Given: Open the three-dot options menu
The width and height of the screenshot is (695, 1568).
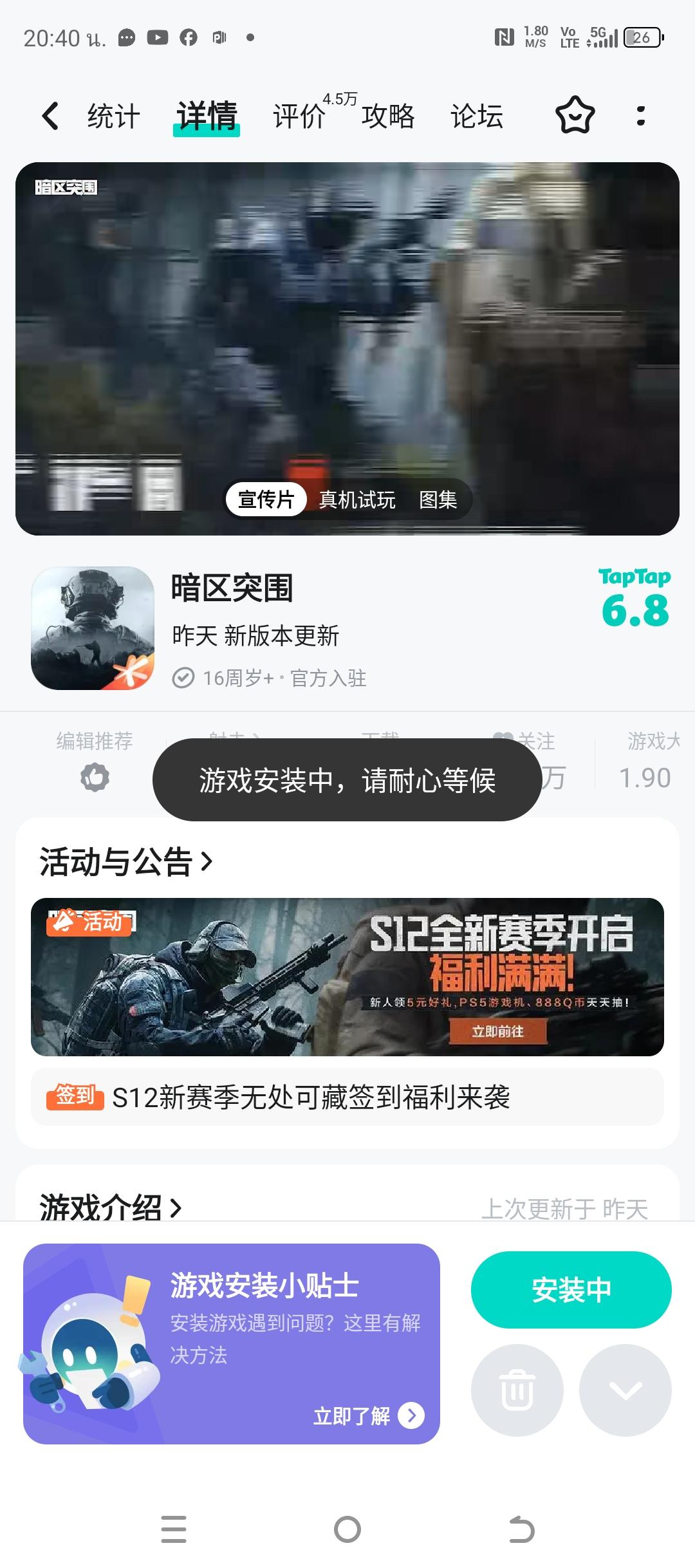Looking at the screenshot, I should point(641,116).
